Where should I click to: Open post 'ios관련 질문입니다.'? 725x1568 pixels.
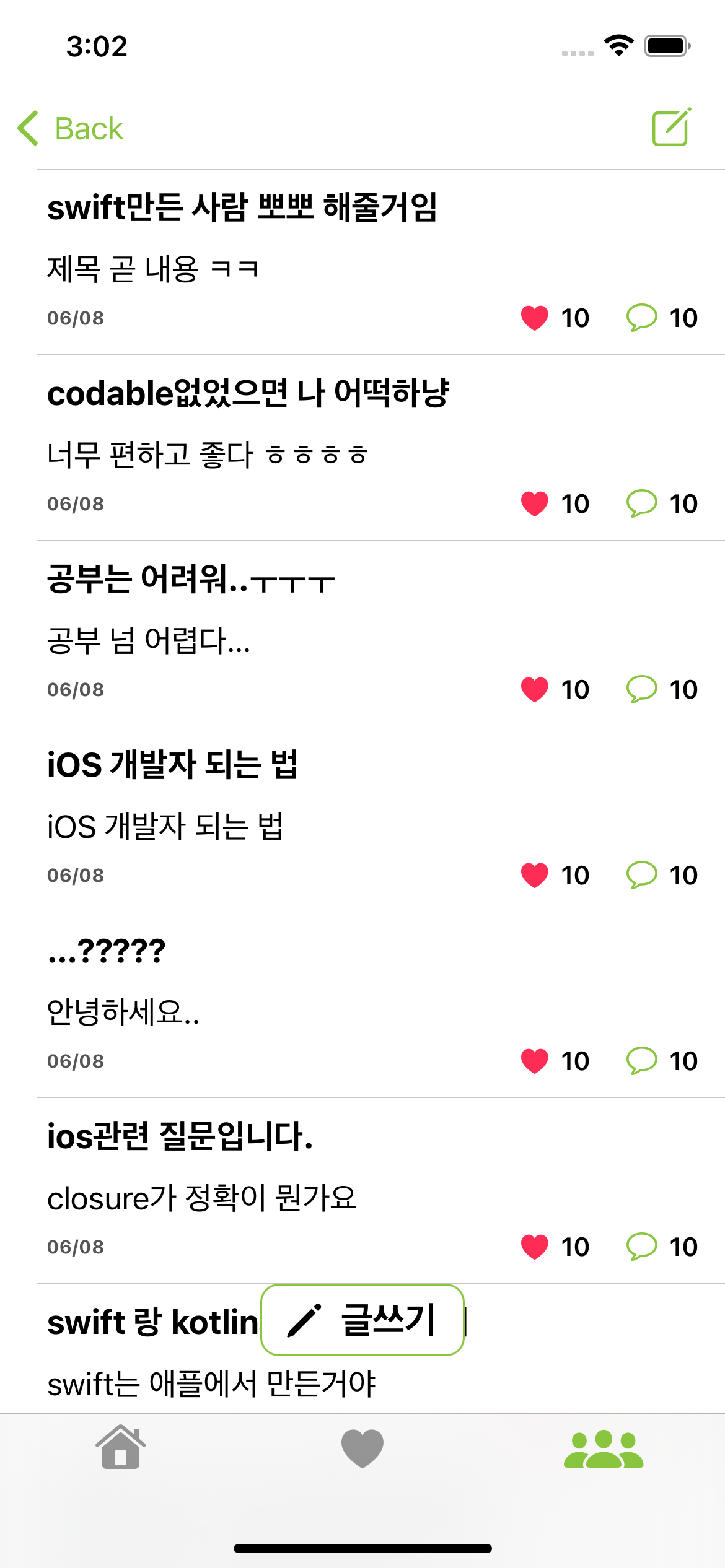(180, 1136)
